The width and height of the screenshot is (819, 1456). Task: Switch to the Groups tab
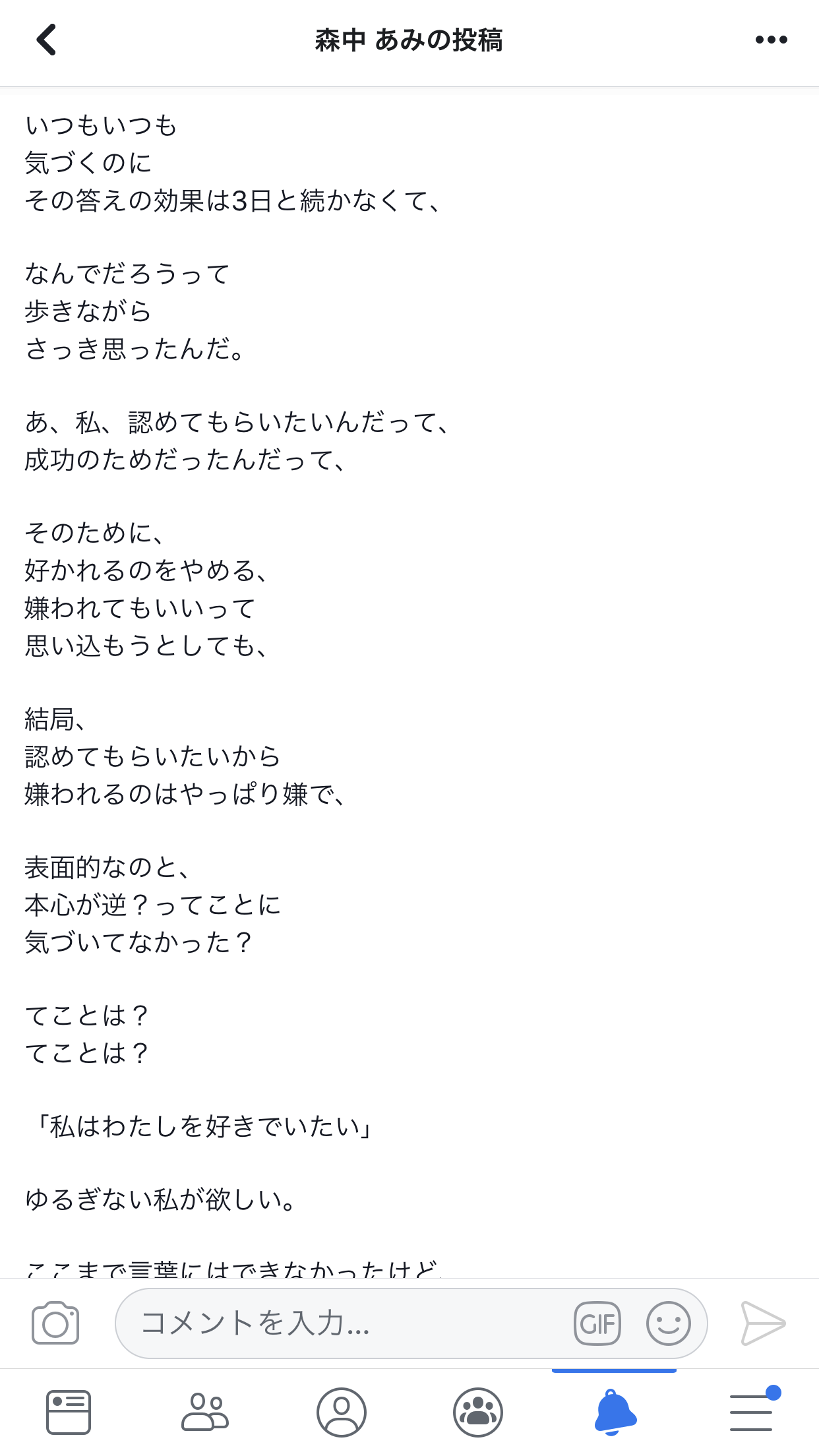(478, 1412)
